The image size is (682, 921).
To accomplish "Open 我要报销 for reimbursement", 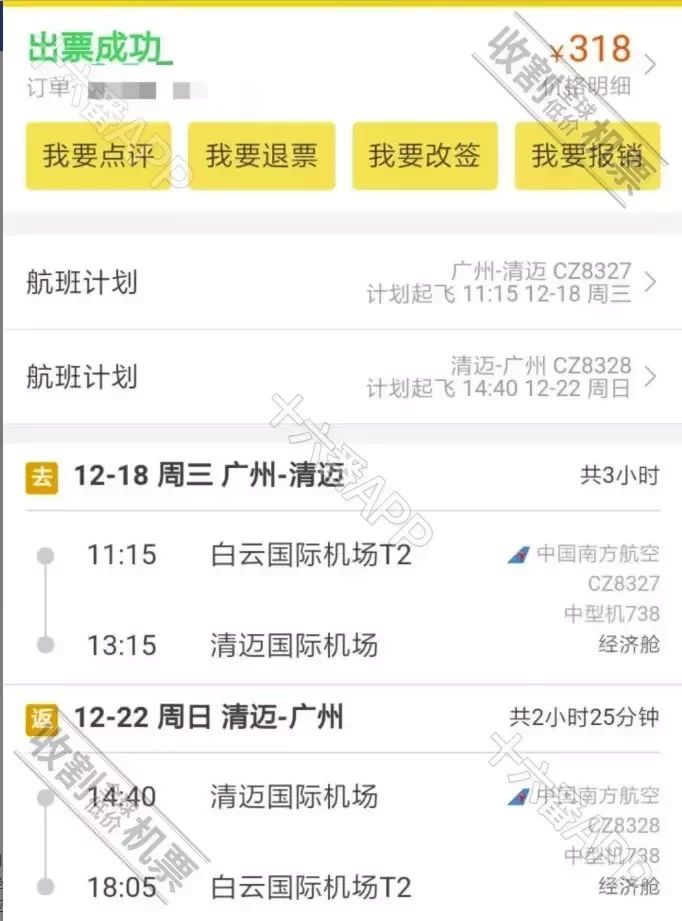I will click(587, 155).
